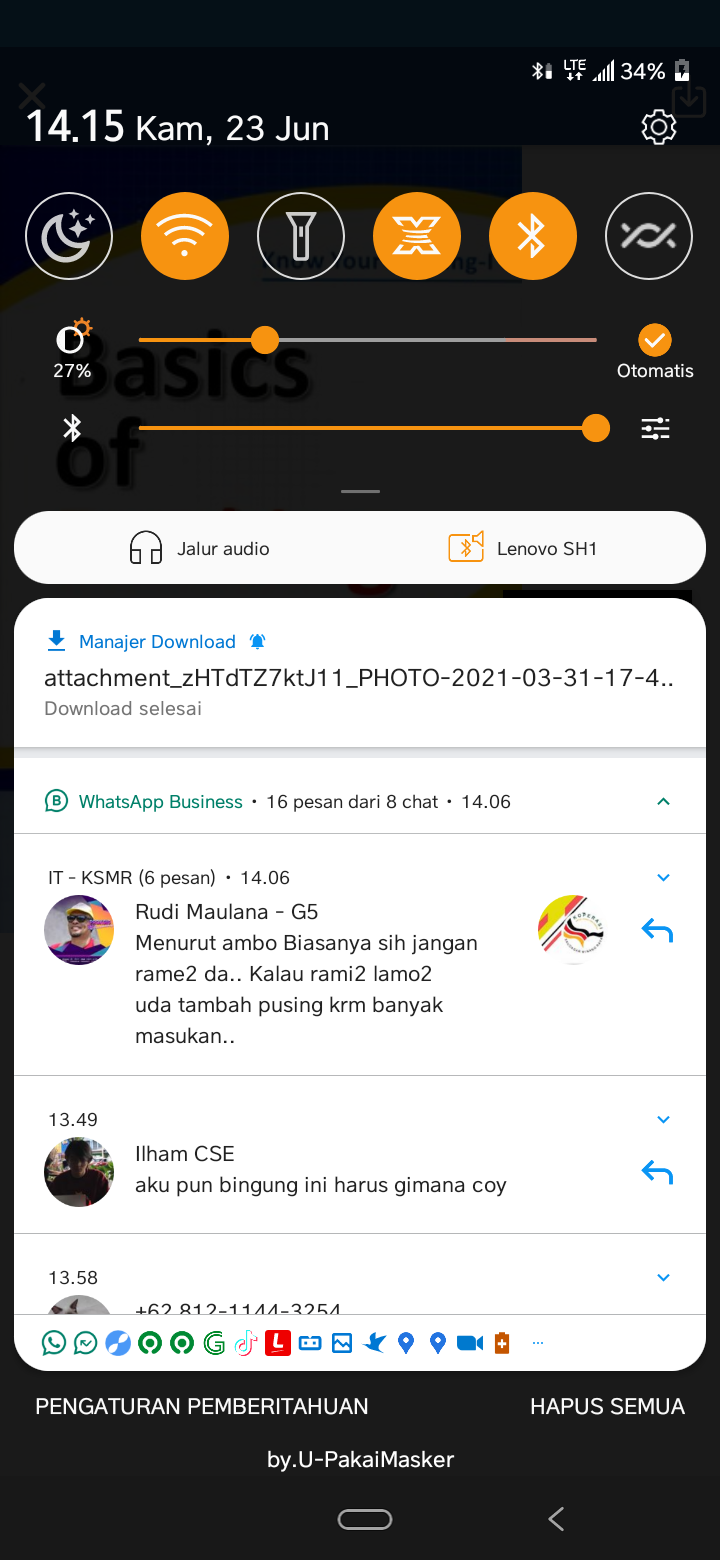Open WhatsApp from the notification shortcut row
Viewport: 720px width, 1560px height.
pyautogui.click(x=53, y=1342)
